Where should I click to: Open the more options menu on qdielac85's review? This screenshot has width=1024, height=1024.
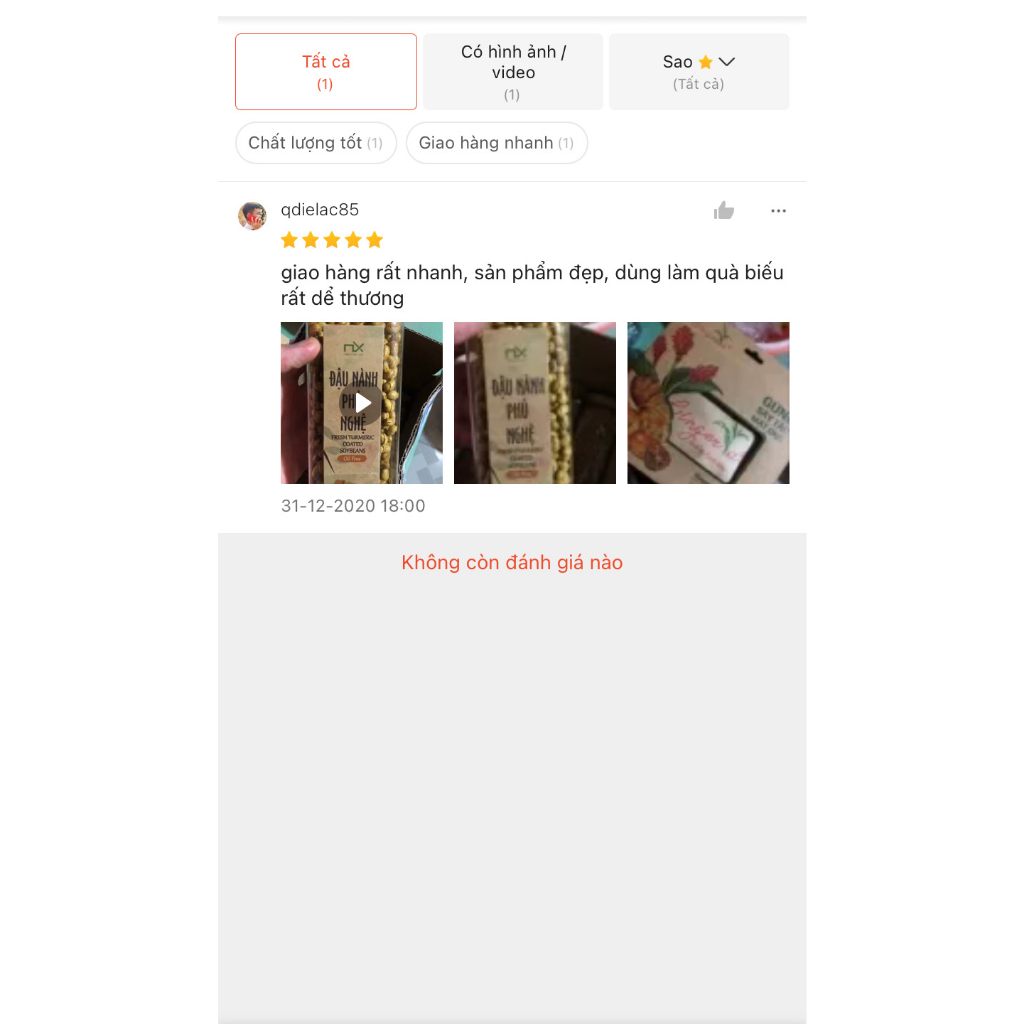pos(778,211)
